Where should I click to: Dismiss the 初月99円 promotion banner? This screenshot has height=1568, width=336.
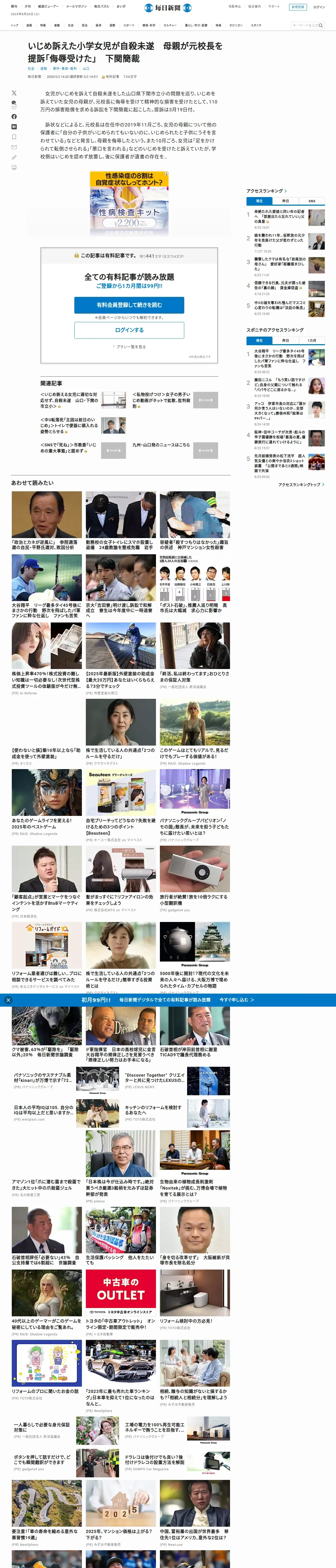[8, 1000]
